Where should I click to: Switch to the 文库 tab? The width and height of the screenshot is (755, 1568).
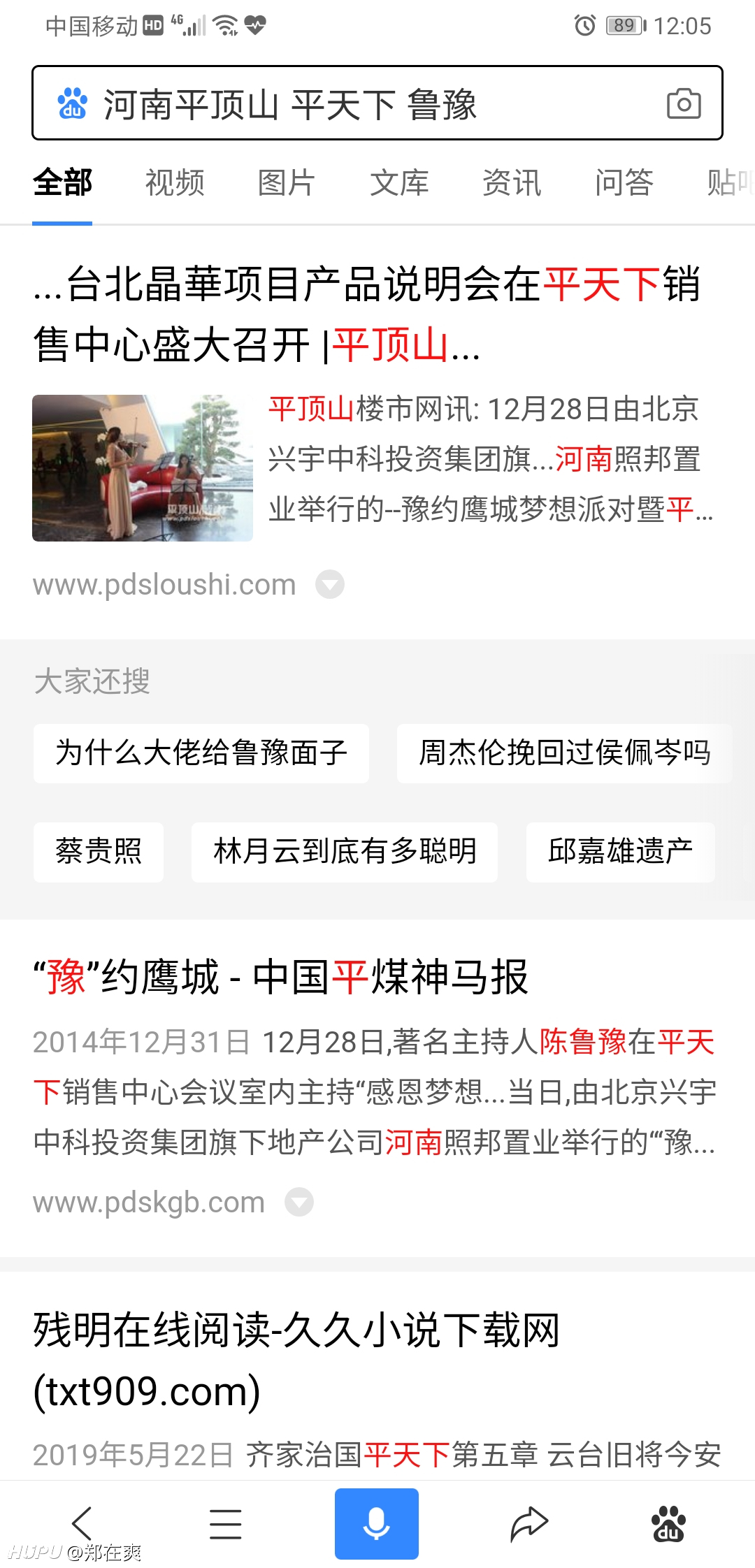tap(399, 183)
